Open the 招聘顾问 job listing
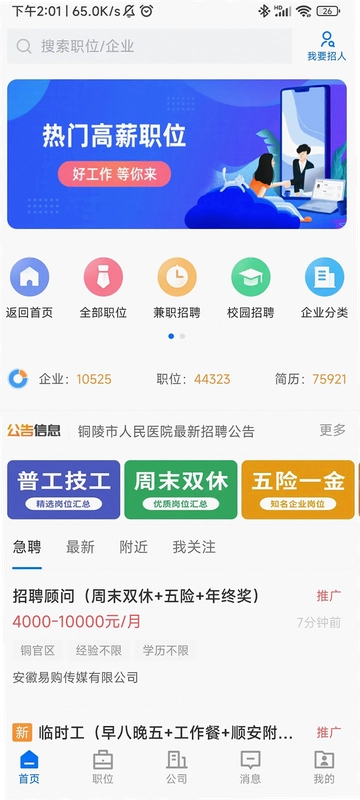 [x=177, y=637]
